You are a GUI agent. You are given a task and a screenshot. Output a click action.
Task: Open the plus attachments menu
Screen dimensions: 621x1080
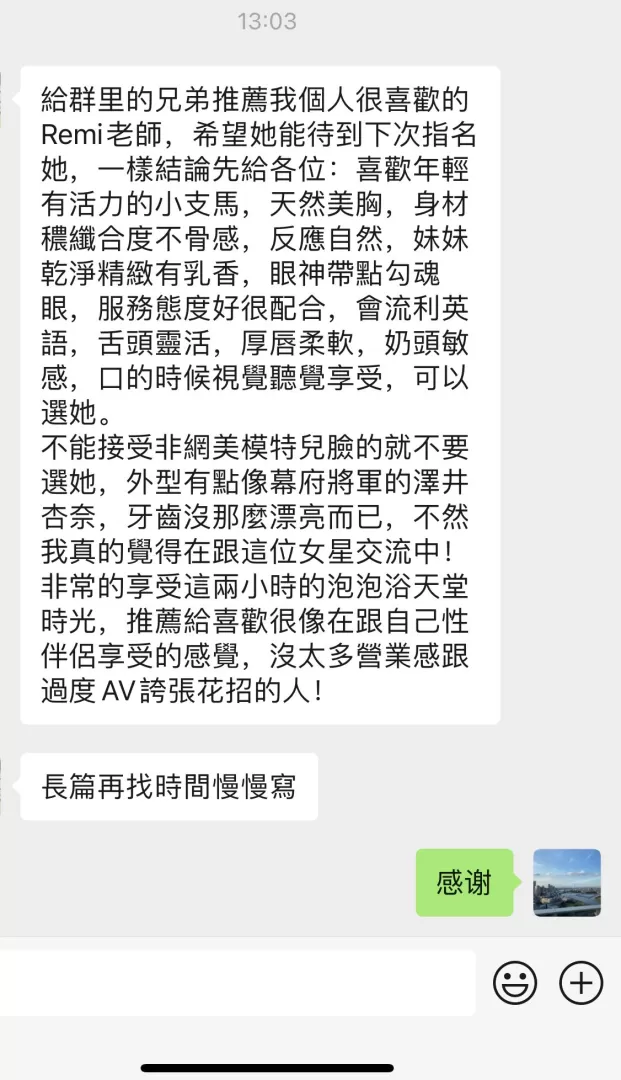click(x=581, y=982)
